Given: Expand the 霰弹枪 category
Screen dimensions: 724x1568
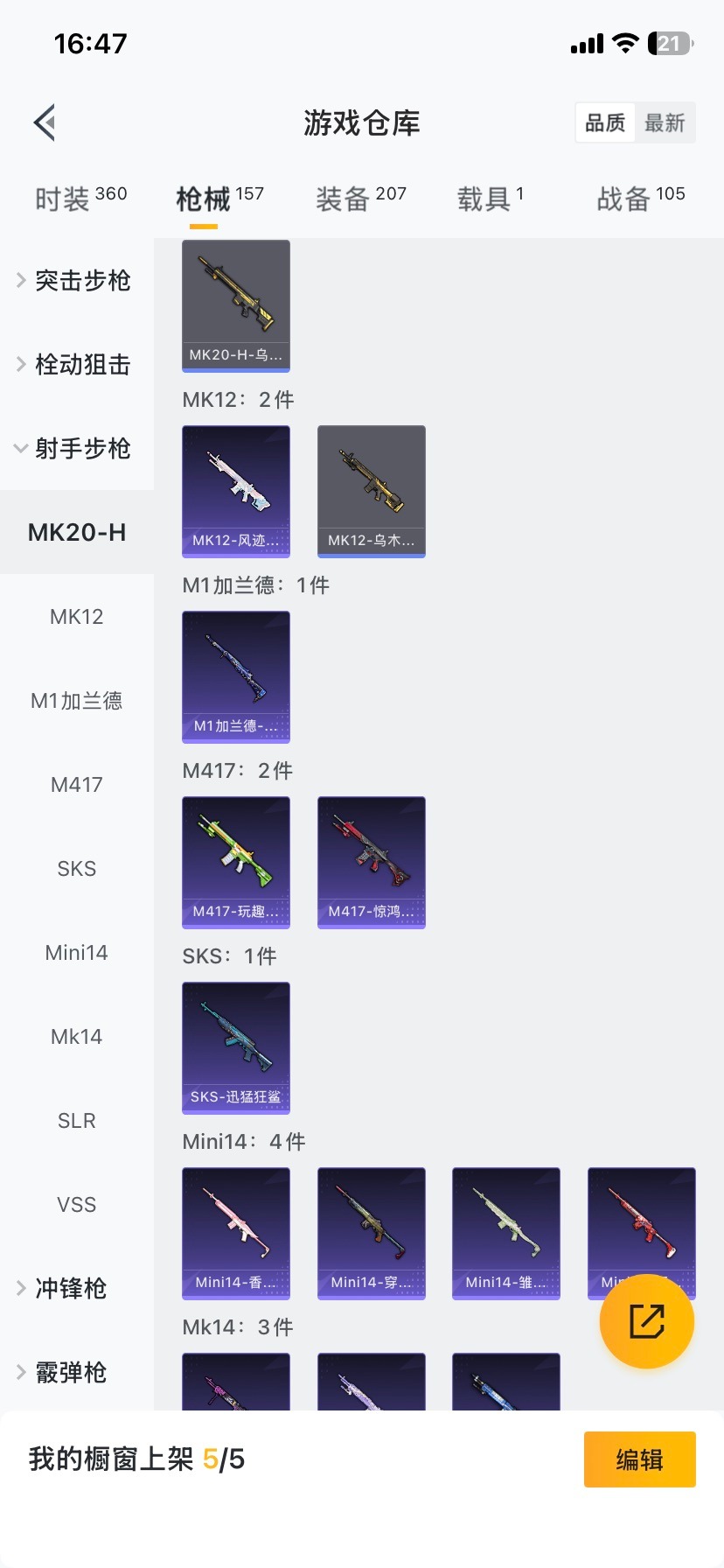Looking at the screenshot, I should point(70,1372).
